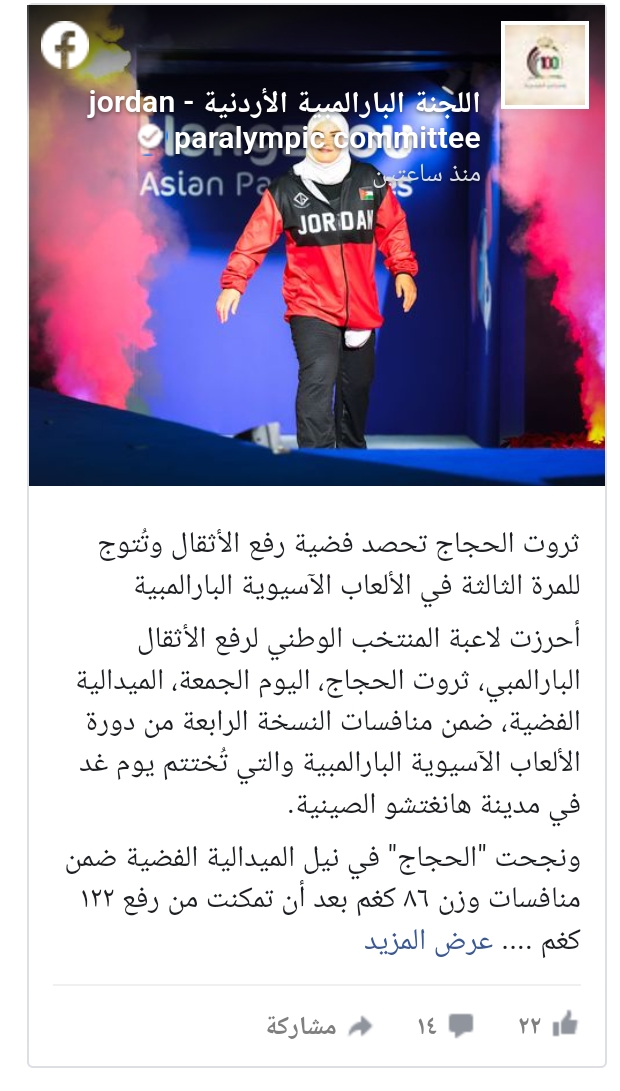620x1091 pixels.
Task: Expand the post with عرض المزيد
Action: [429, 941]
